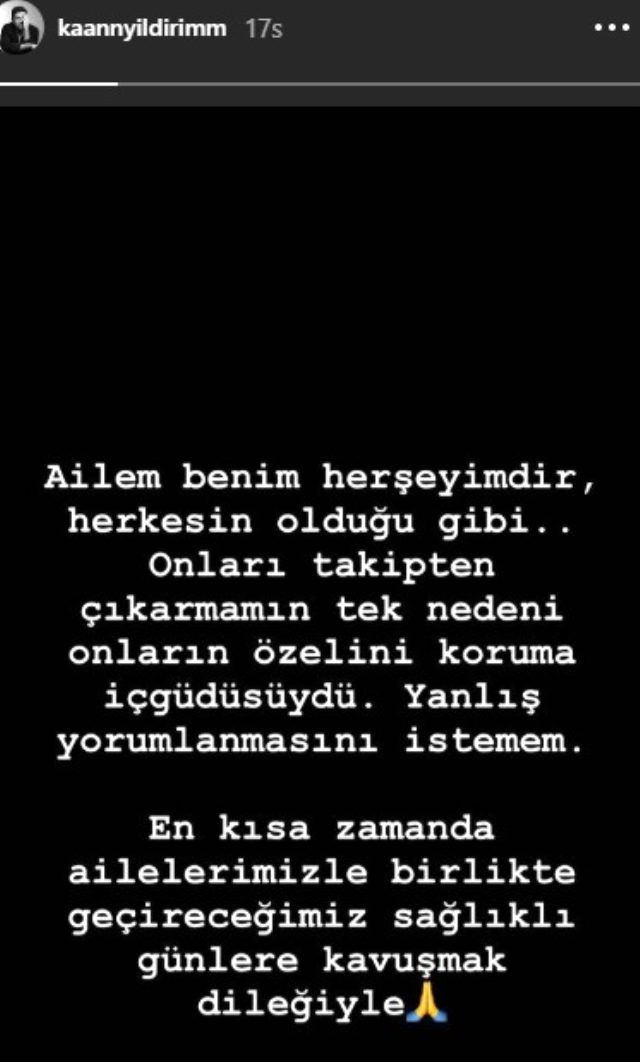Open the three-dot story options menu
The height and width of the screenshot is (1062, 640).
click(612, 30)
